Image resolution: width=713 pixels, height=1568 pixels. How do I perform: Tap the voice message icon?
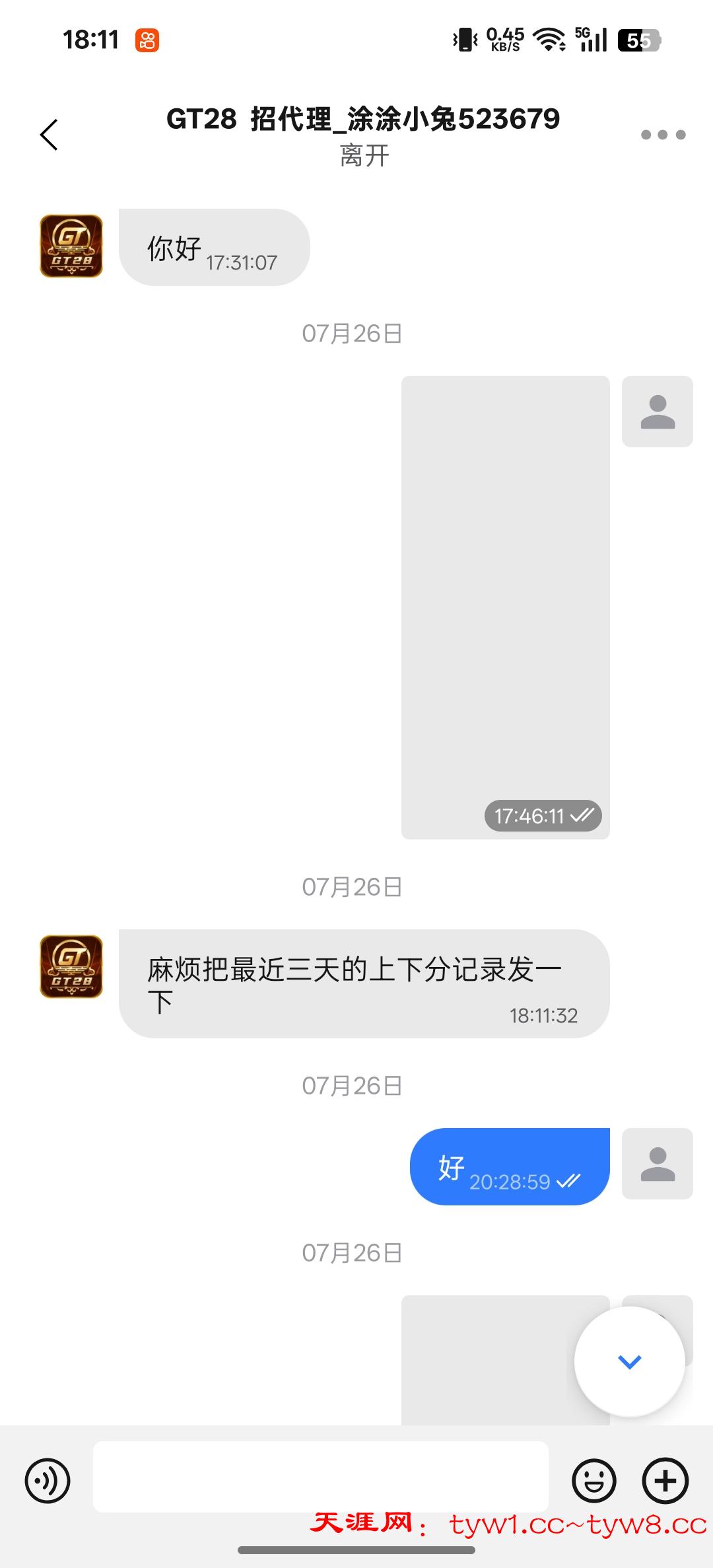pos(48,1481)
